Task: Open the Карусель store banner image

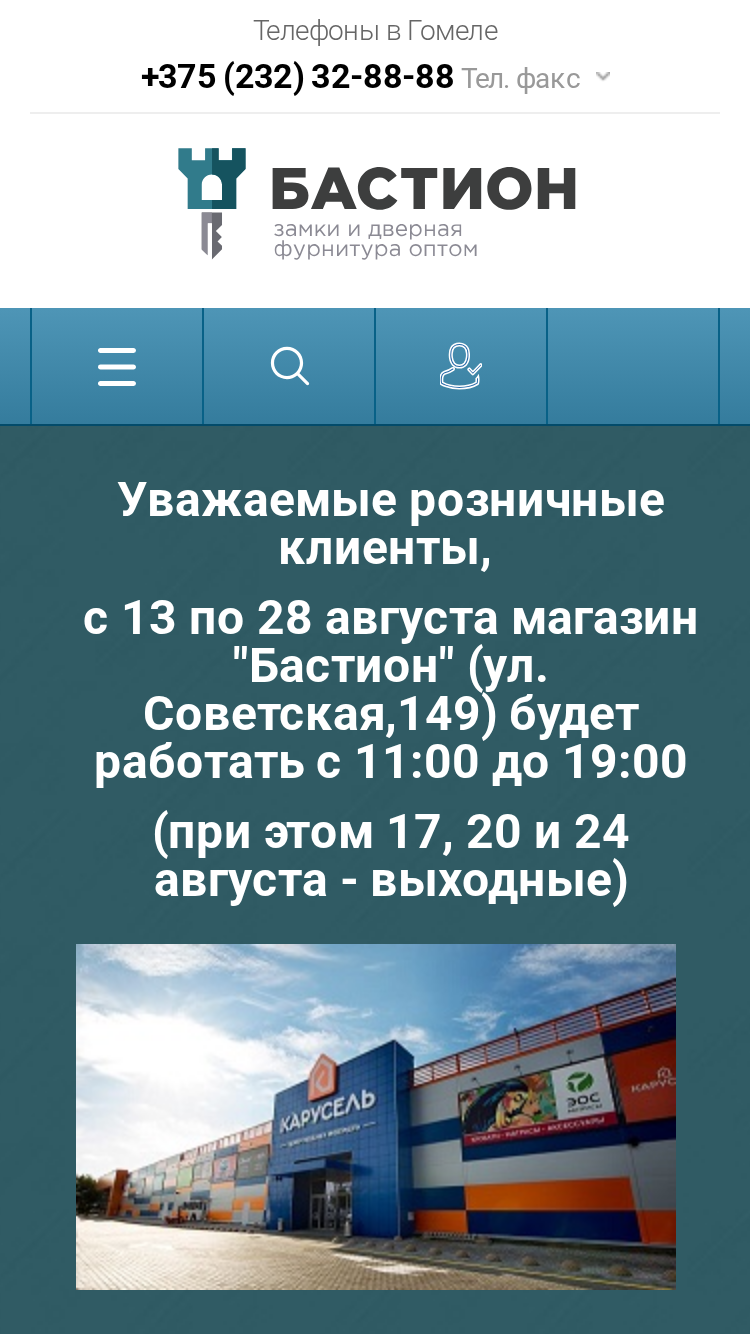Action: point(376,1116)
